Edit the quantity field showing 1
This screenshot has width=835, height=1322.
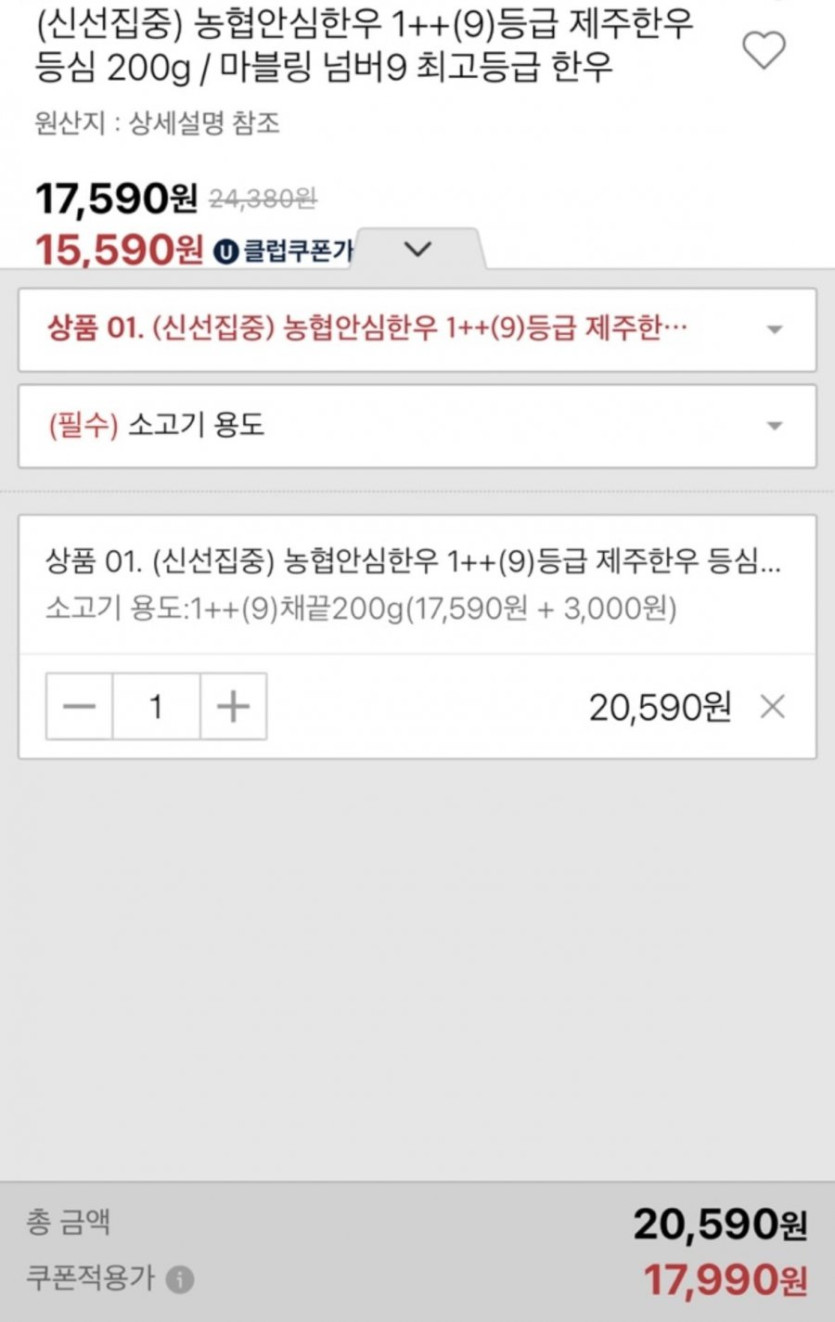[x=156, y=707]
